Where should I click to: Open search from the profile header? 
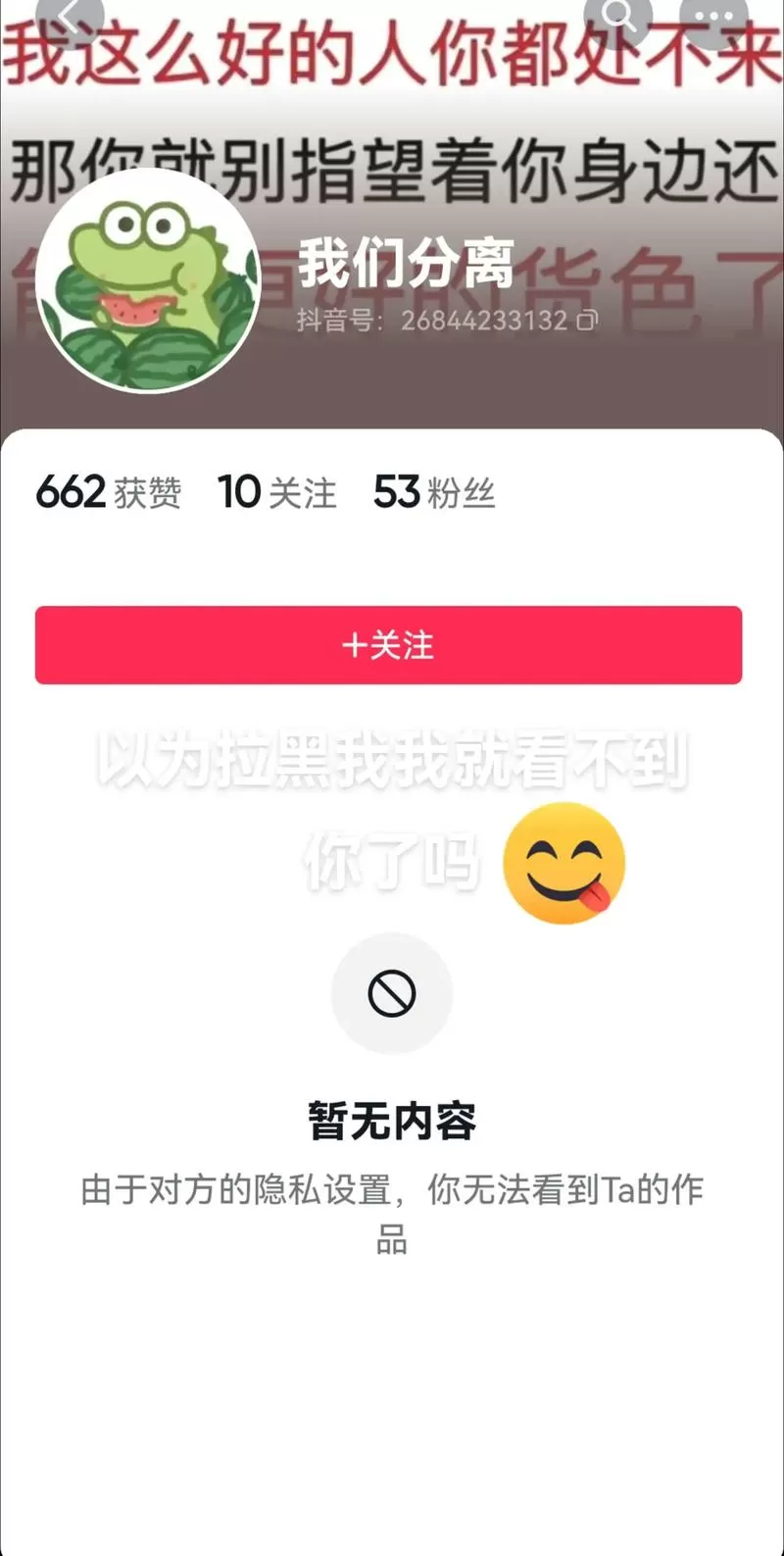click(620, 16)
